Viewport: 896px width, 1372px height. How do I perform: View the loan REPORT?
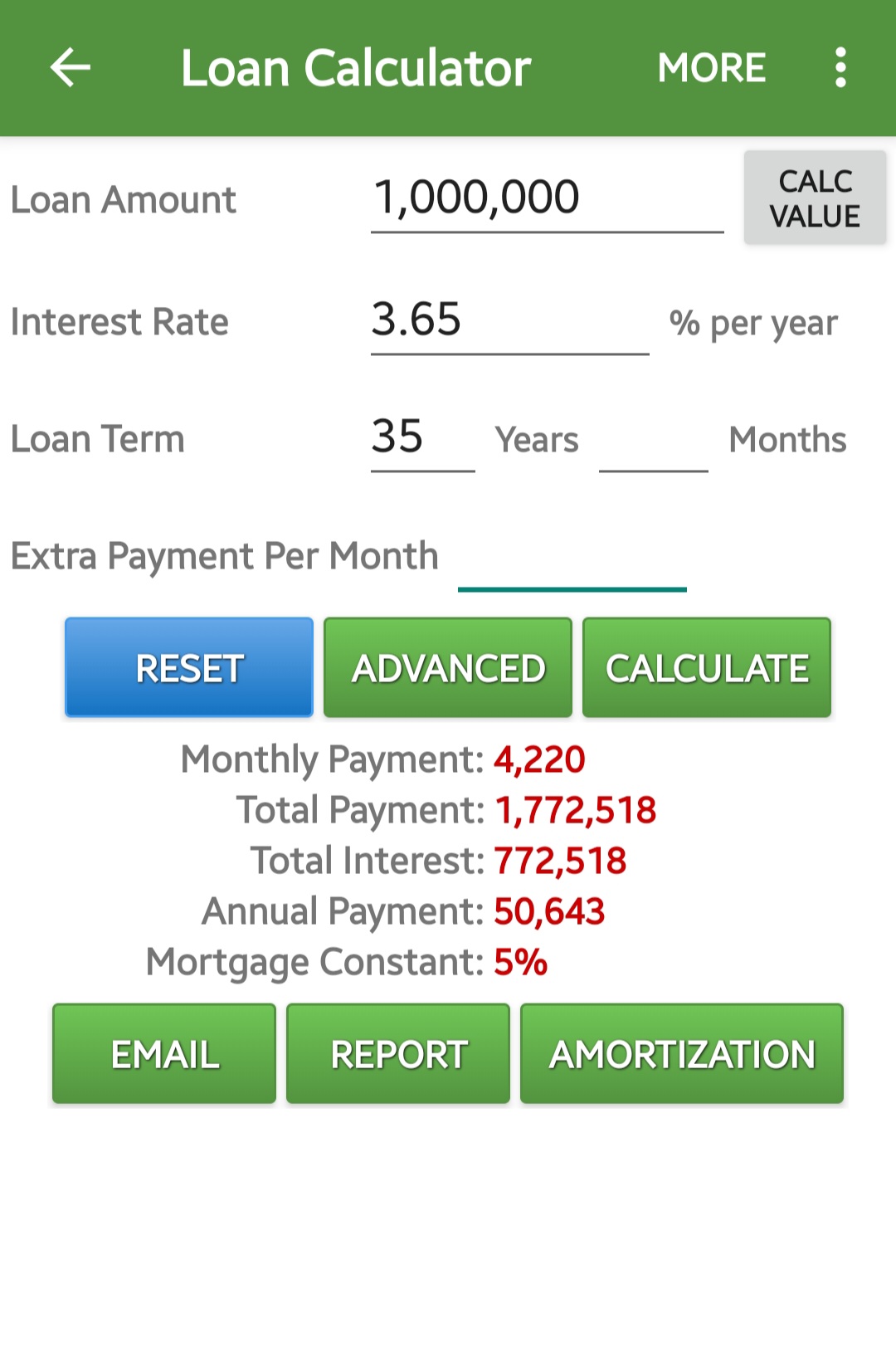[398, 1054]
